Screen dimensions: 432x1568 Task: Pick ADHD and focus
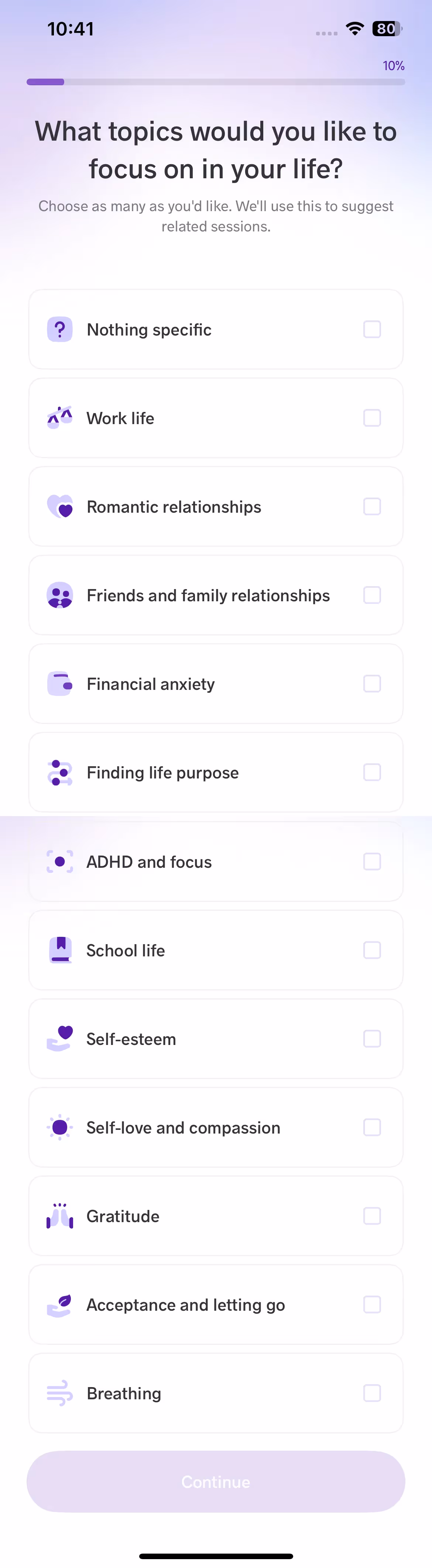[372, 861]
